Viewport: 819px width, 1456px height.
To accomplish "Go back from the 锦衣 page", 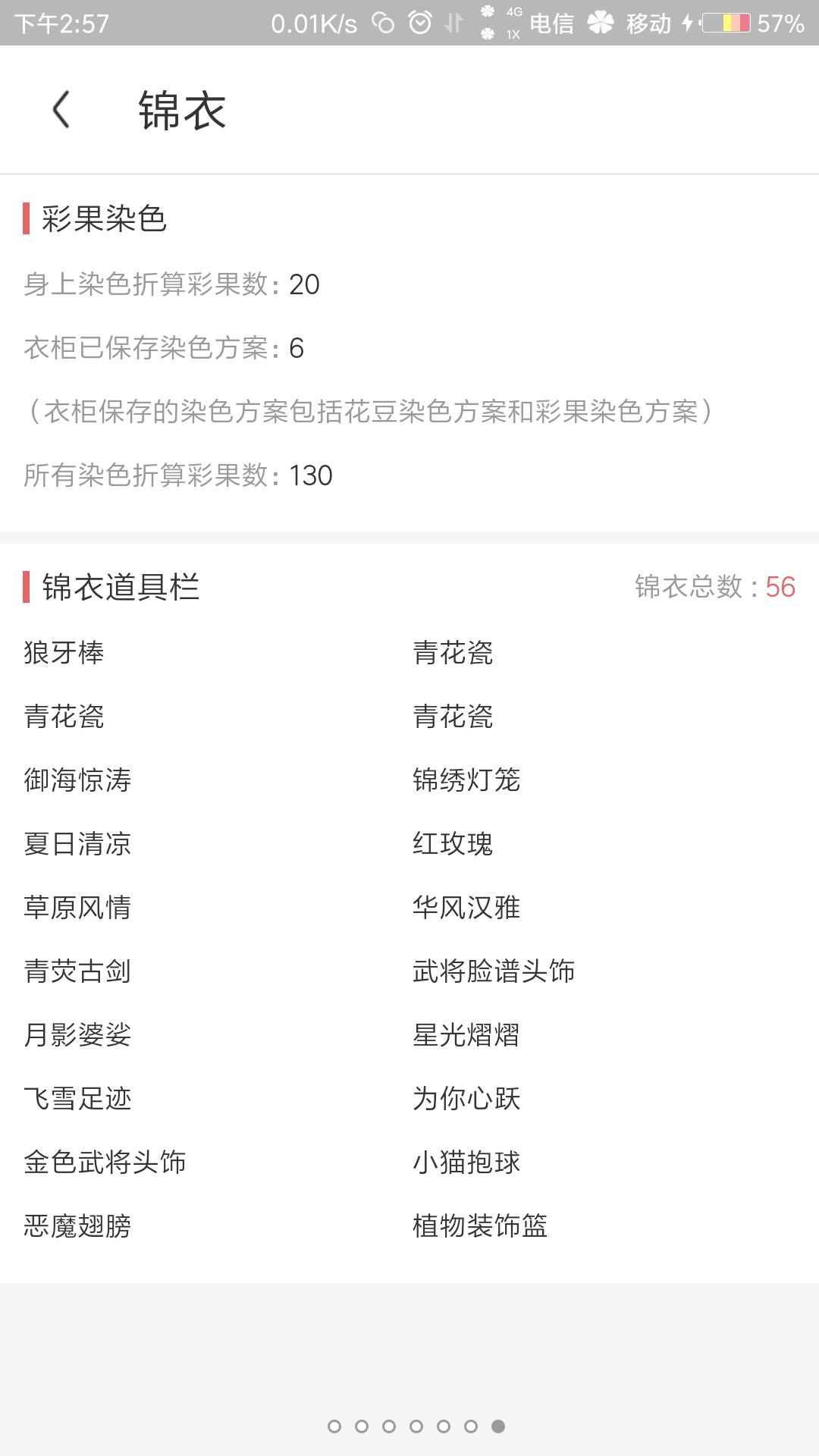I will click(x=61, y=110).
